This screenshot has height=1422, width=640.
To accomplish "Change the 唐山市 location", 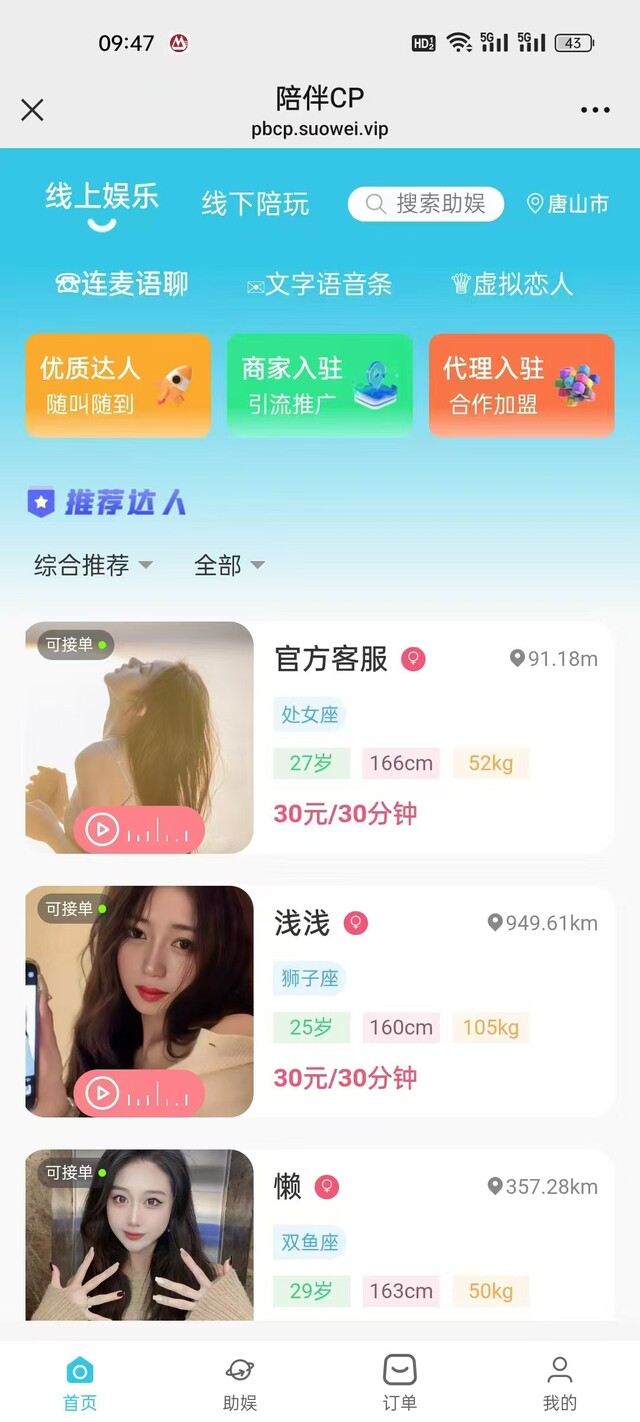I will 567,204.
